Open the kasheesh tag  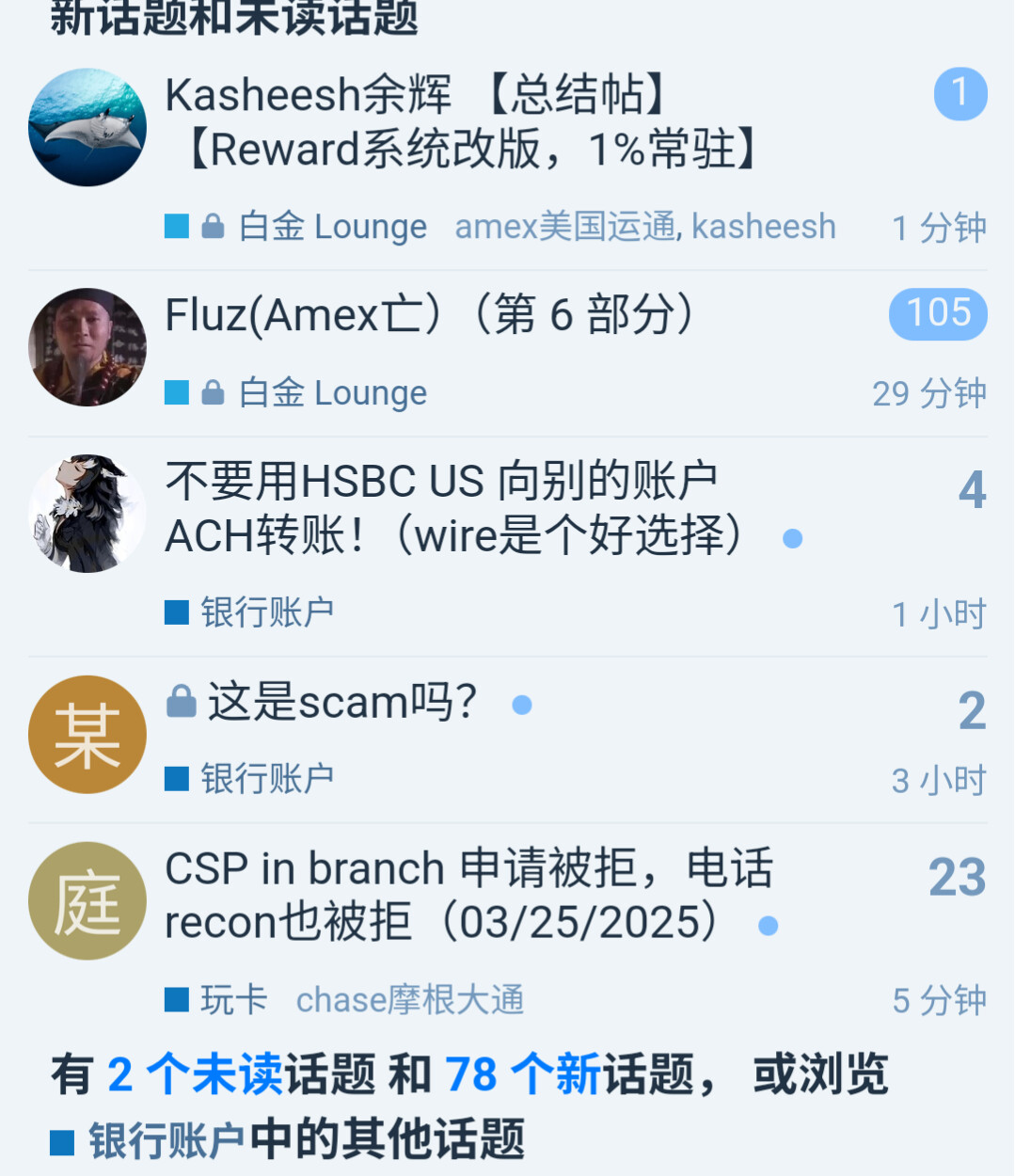click(x=764, y=227)
